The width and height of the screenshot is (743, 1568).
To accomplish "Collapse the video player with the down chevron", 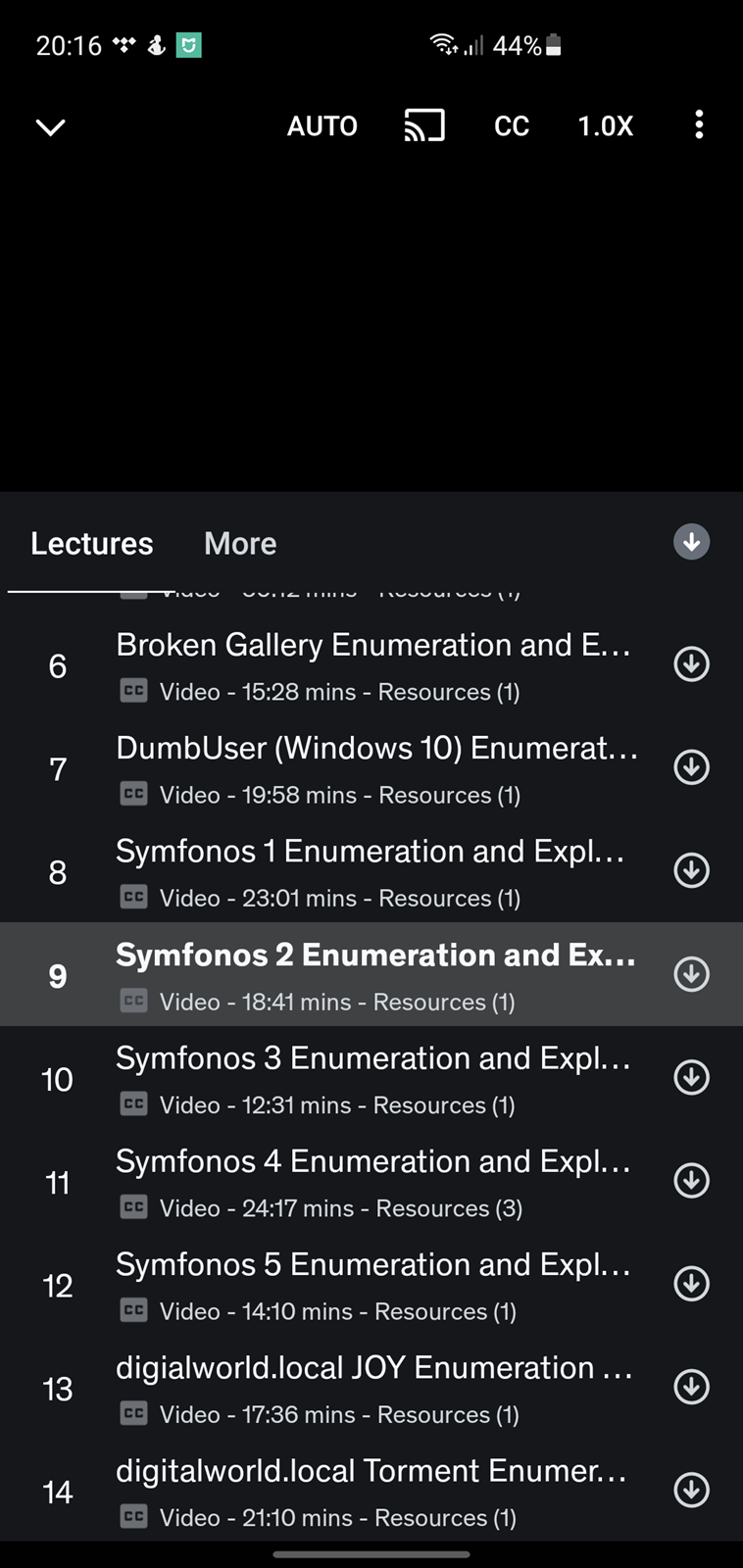I will (50, 126).
